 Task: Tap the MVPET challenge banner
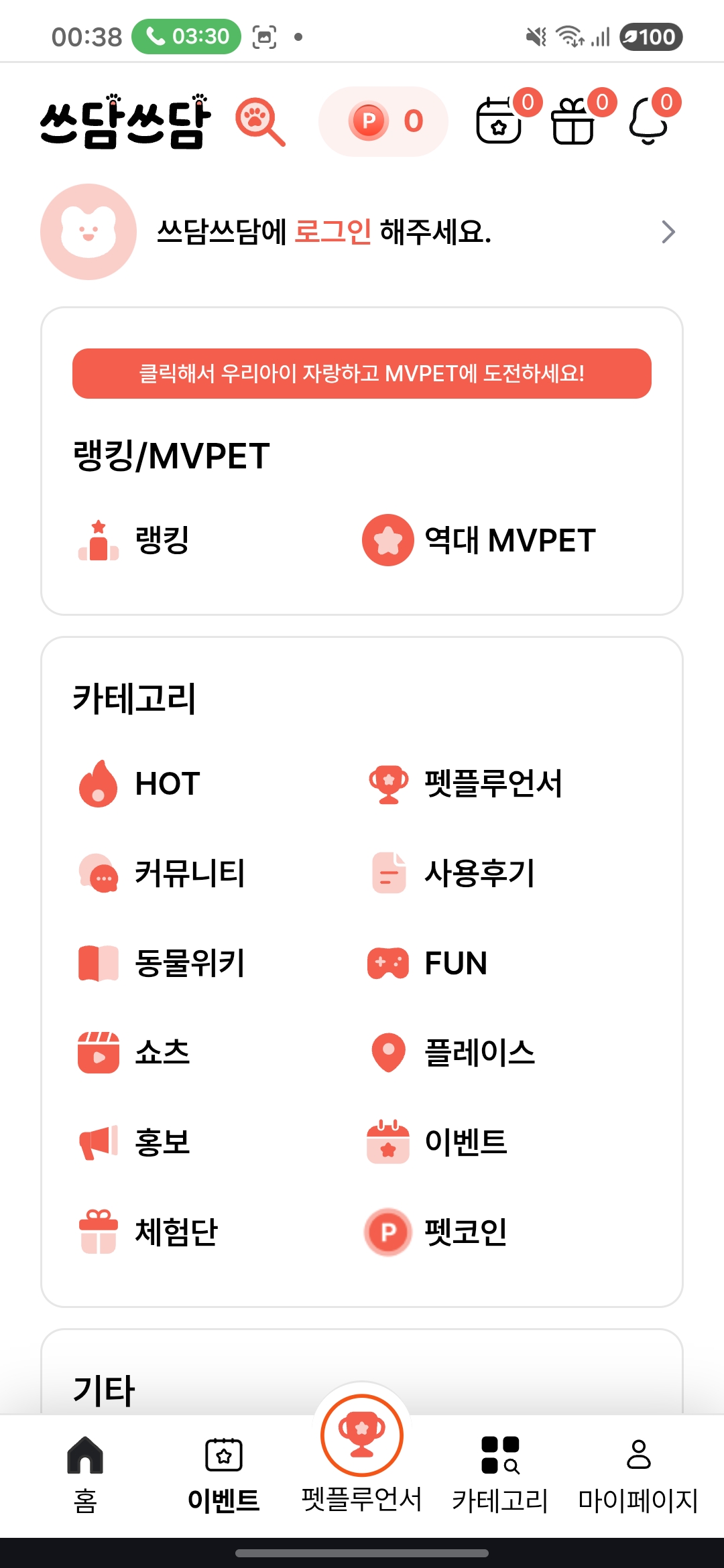(362, 373)
